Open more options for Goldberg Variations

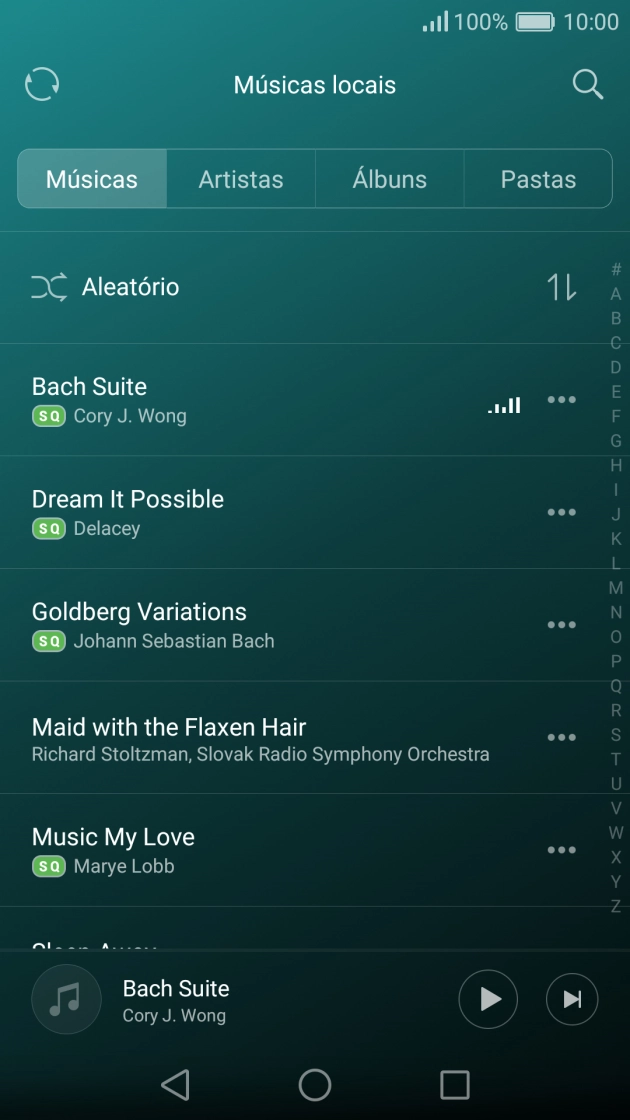point(562,625)
